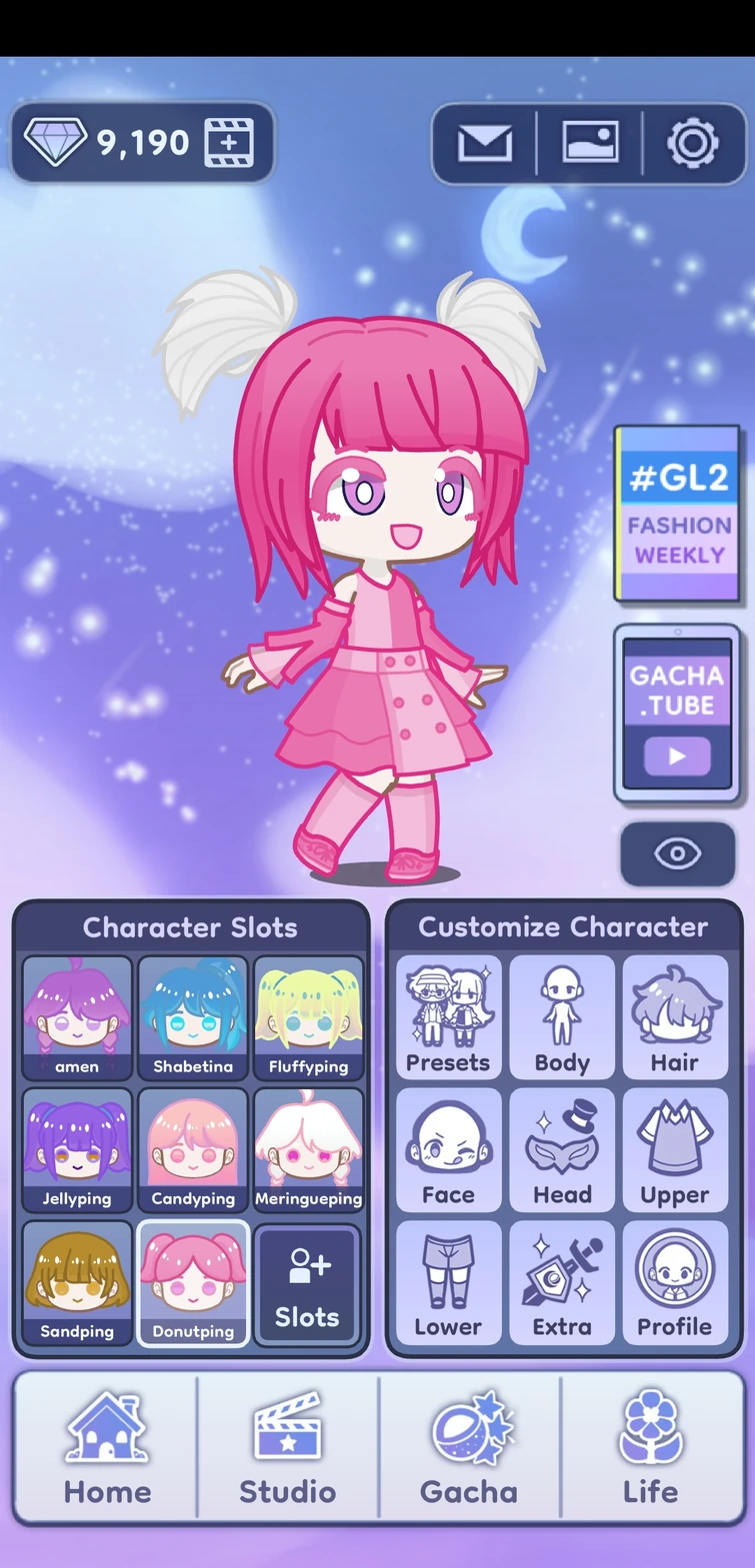Open the Life mode tab

(650, 1449)
